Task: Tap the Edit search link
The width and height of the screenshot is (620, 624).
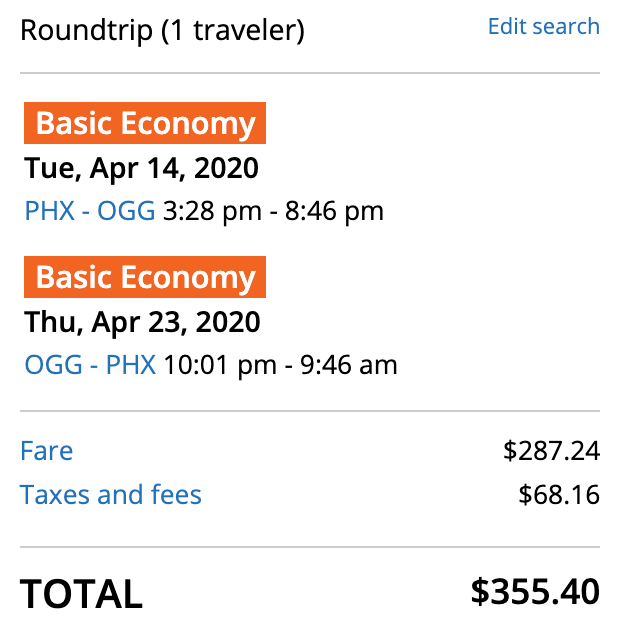Action: pos(543,27)
